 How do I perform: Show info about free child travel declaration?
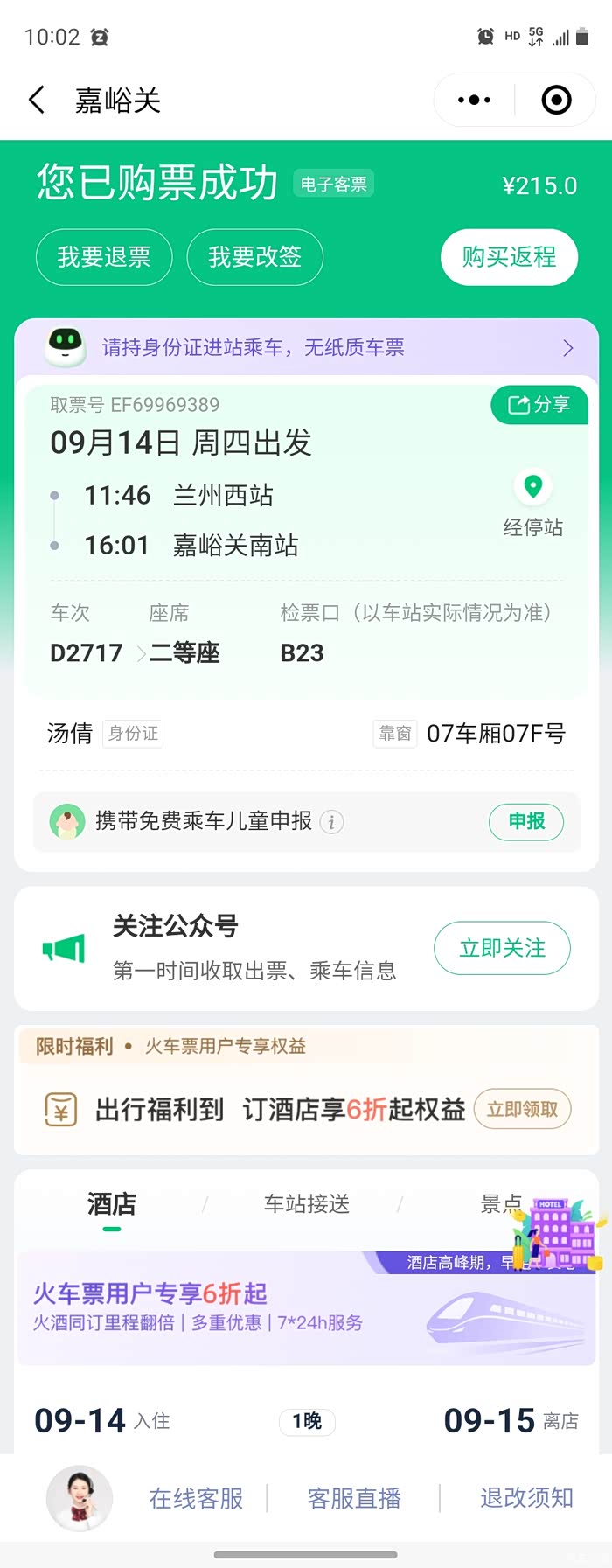331,822
